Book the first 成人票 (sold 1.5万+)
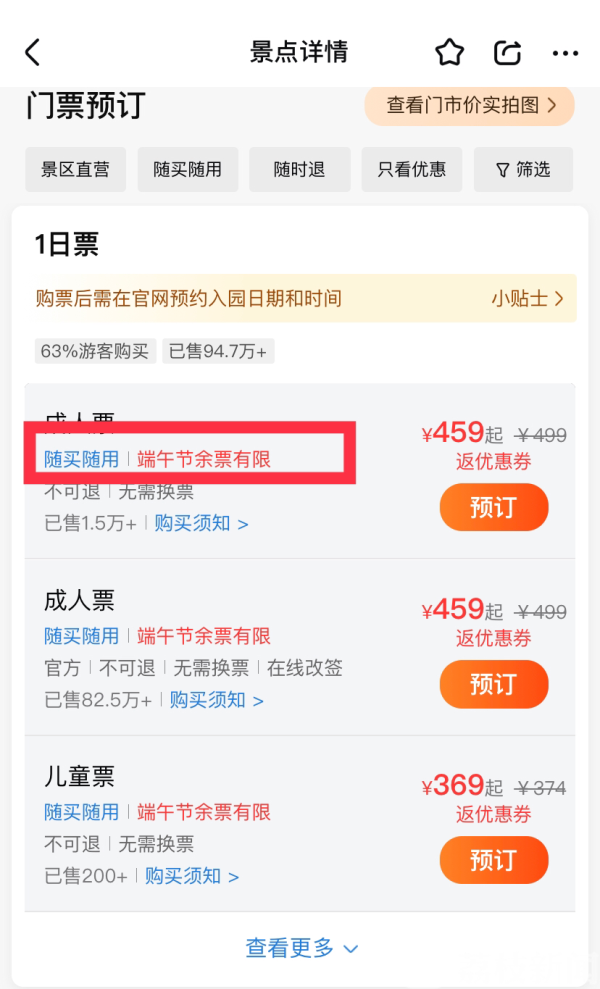600x989 pixels. coord(494,507)
